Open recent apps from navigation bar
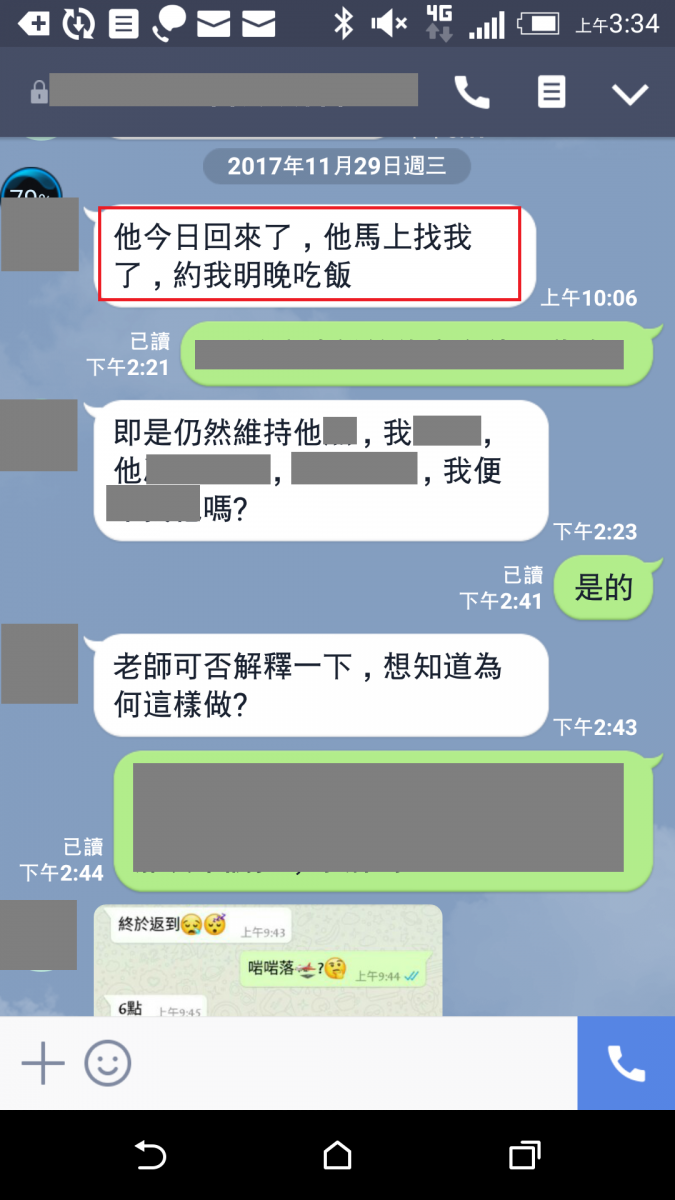The height and width of the screenshot is (1200, 675). (x=524, y=1156)
